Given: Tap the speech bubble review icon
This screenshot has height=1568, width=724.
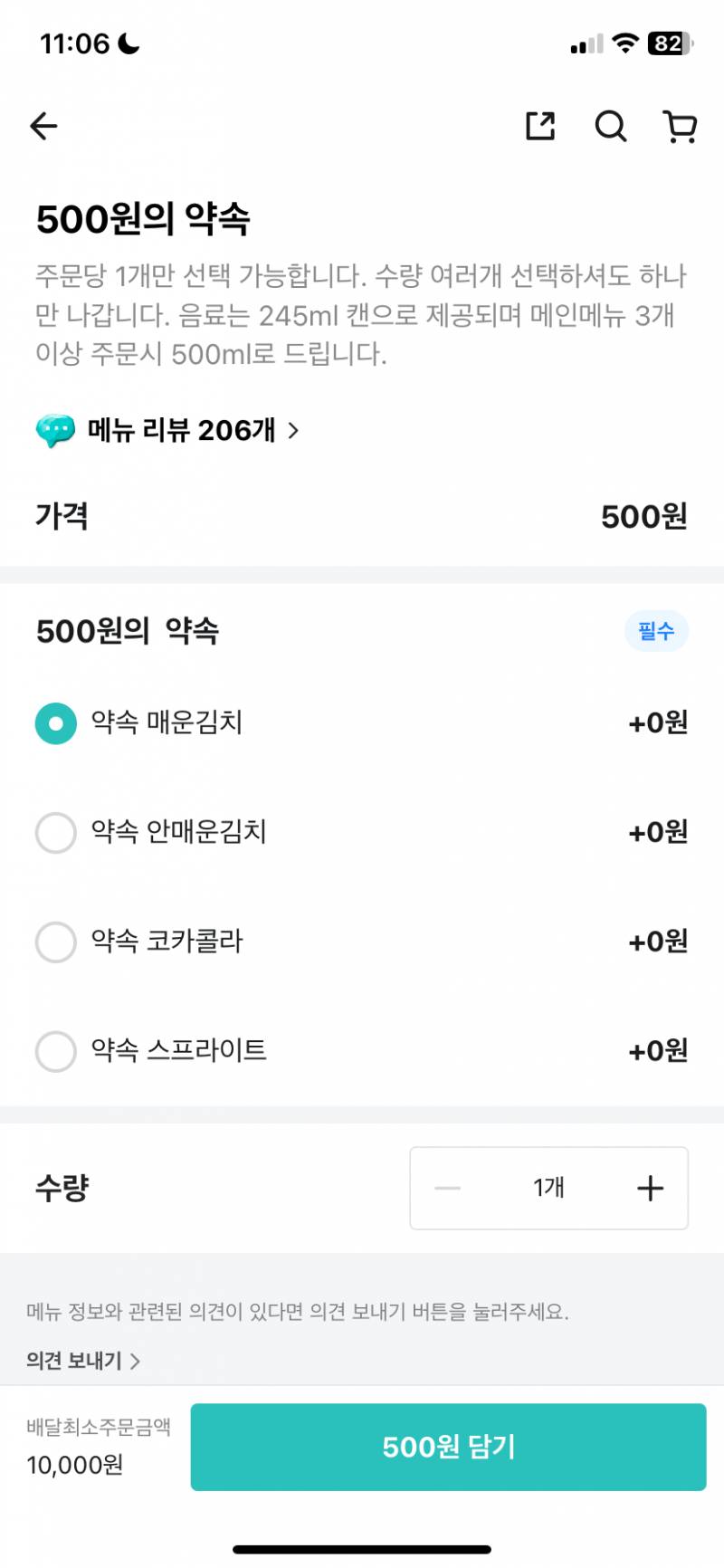Looking at the screenshot, I should (54, 431).
